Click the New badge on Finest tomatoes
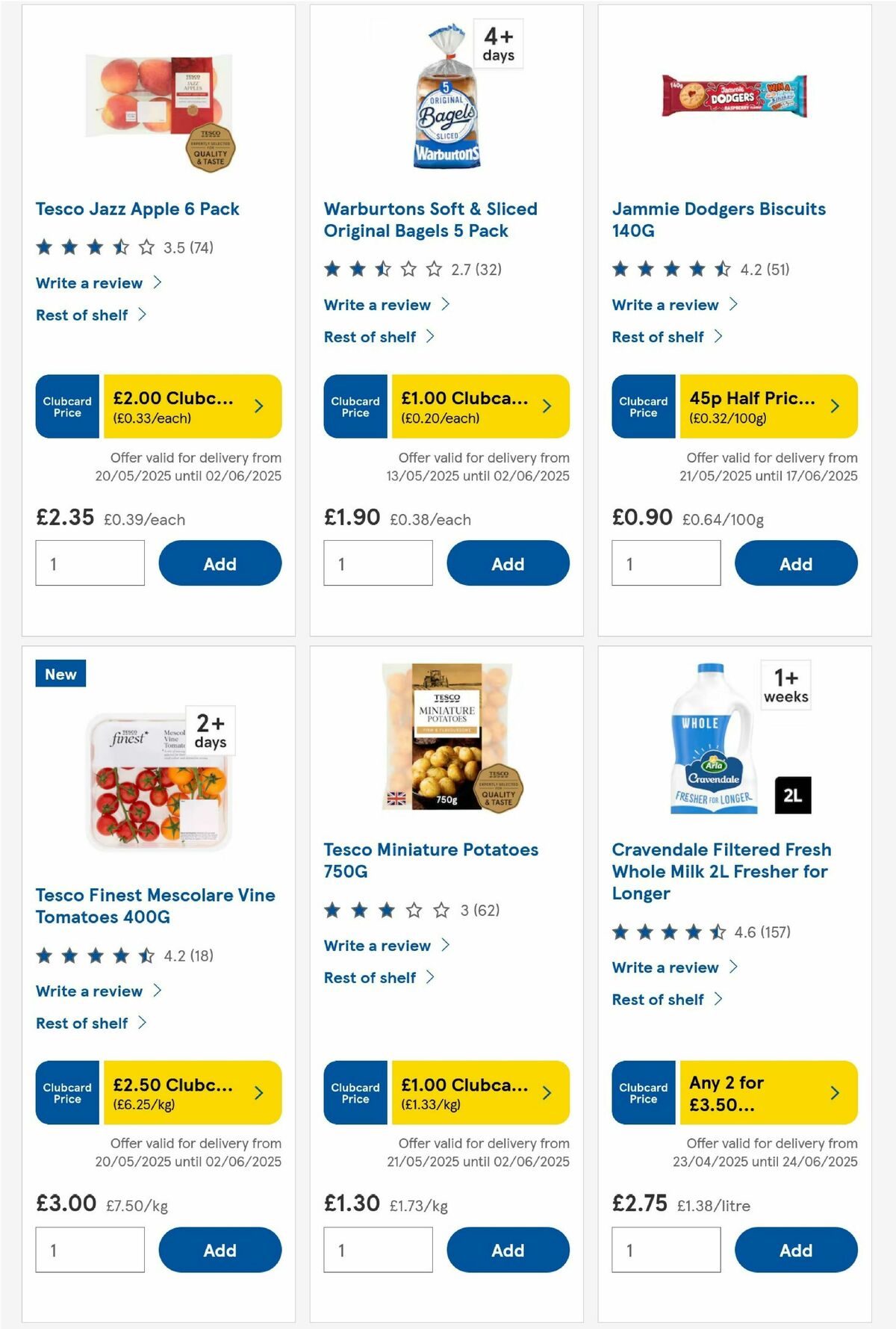 click(60, 673)
